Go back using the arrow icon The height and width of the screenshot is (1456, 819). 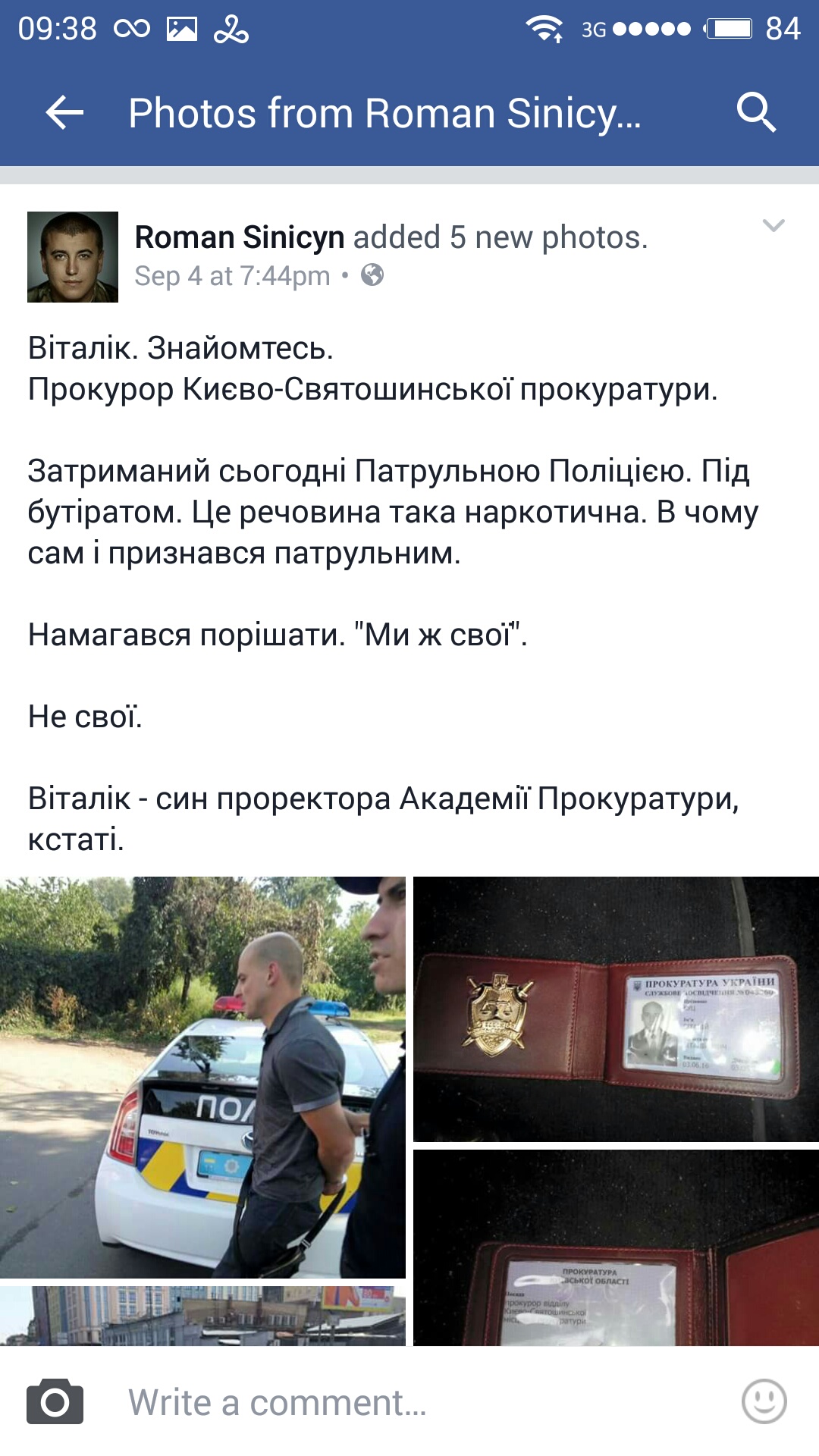point(64,113)
